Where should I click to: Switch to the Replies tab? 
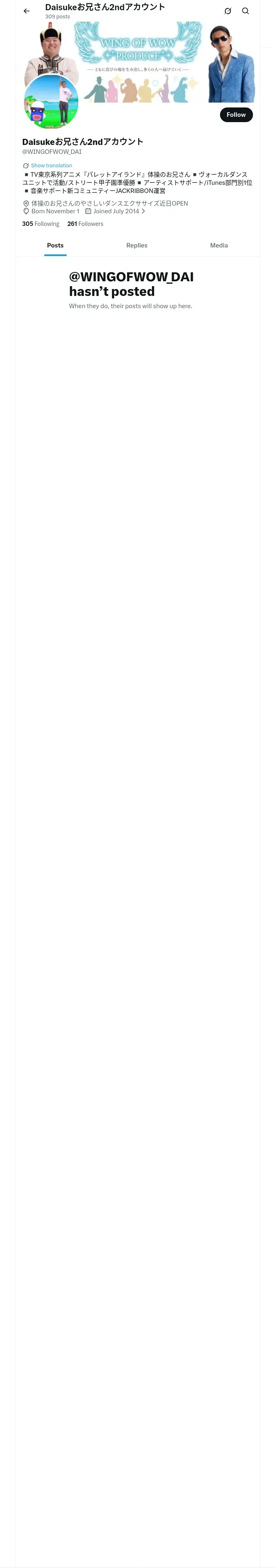[x=136, y=245]
